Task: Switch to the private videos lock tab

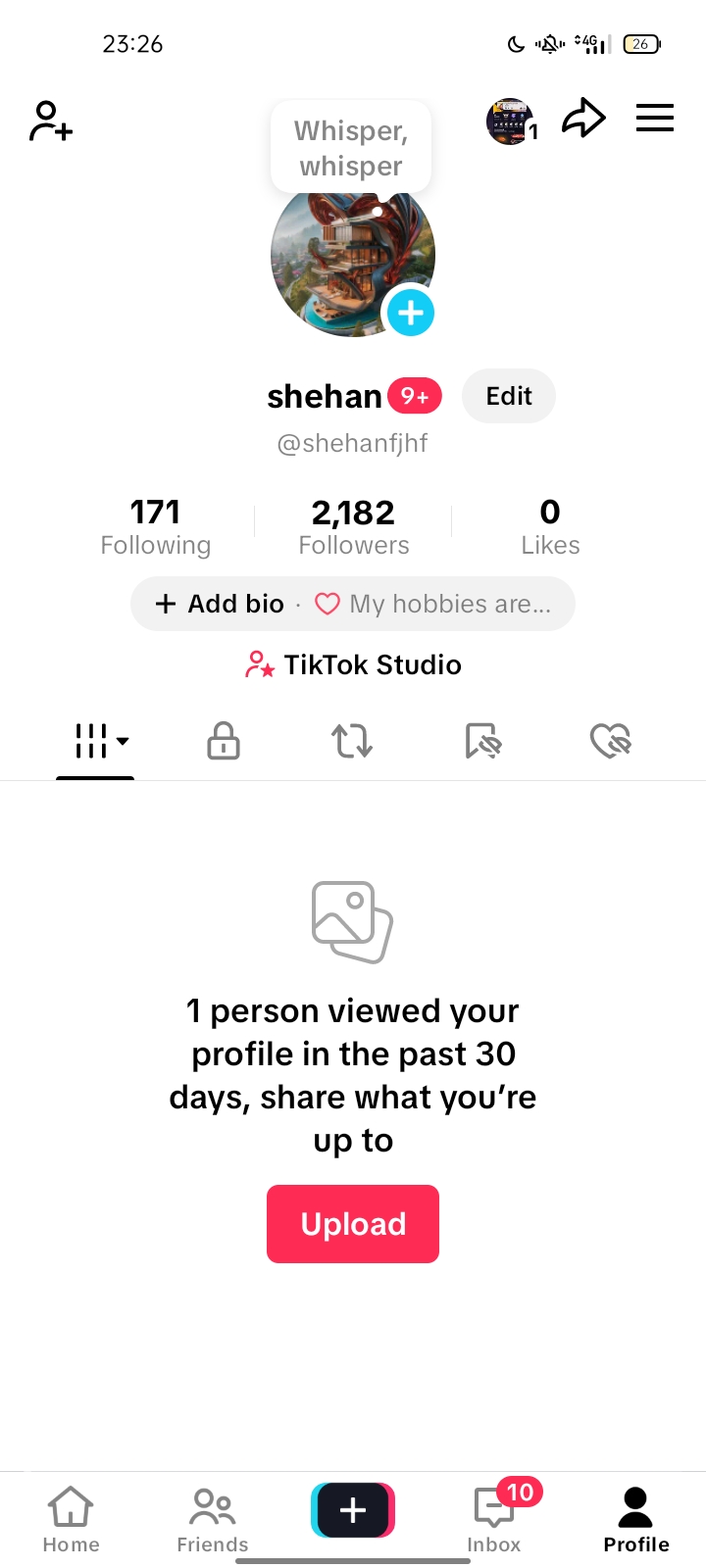Action: [x=224, y=741]
